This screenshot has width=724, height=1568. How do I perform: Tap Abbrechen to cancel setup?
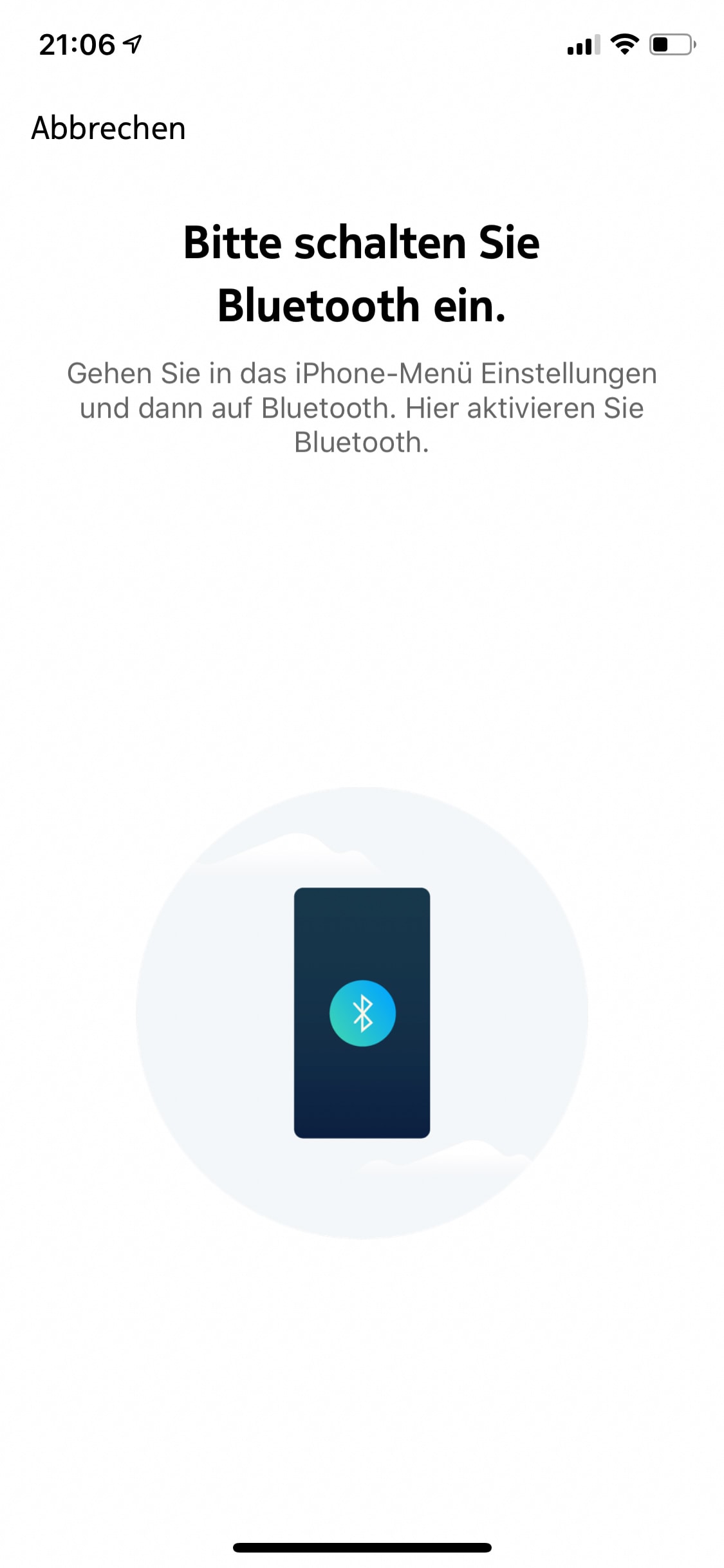(x=109, y=128)
